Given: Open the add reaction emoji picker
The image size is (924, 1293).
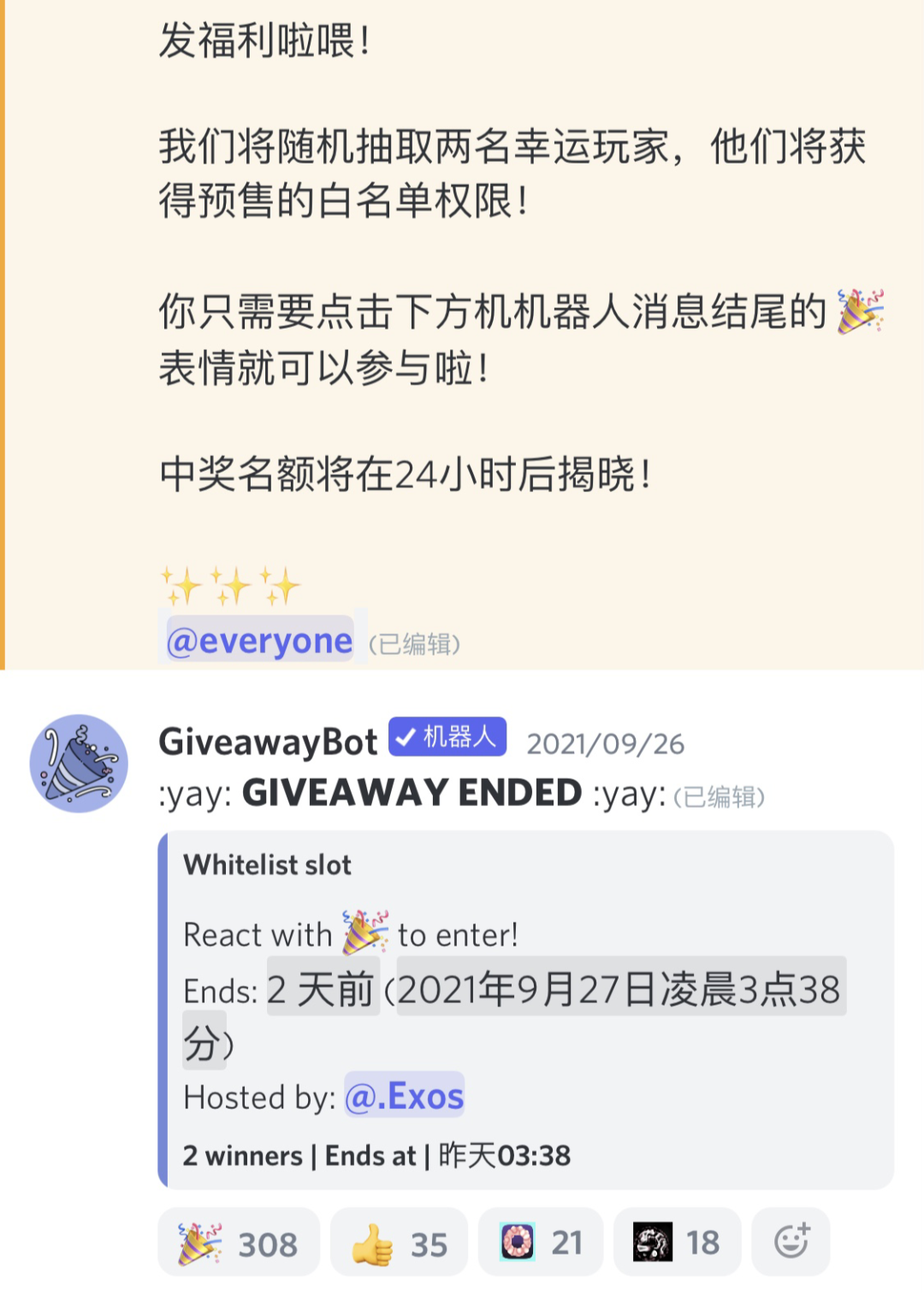Looking at the screenshot, I should [x=791, y=1242].
